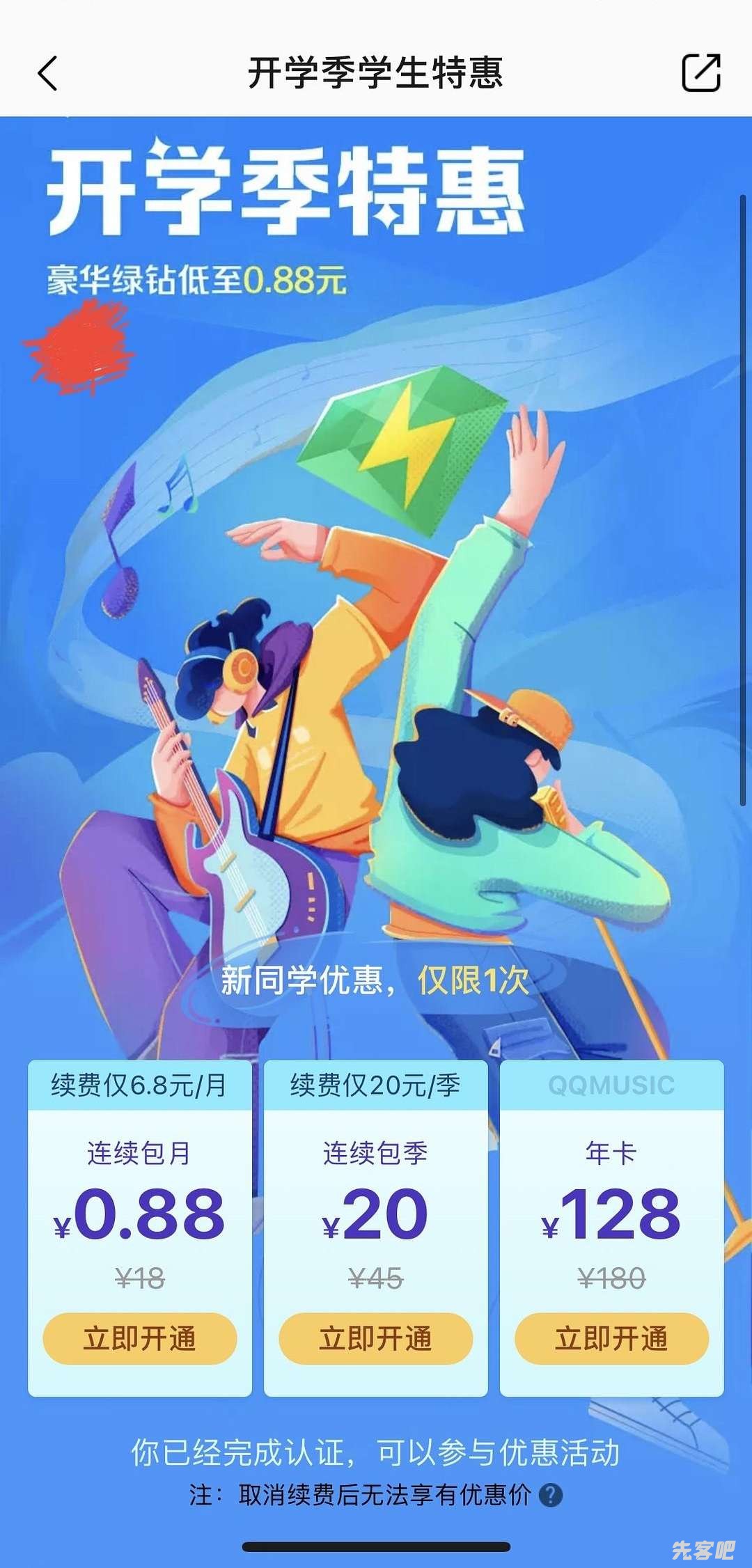The width and height of the screenshot is (752, 1568).
Task: Go back using the top-left arrow
Action: [x=47, y=73]
